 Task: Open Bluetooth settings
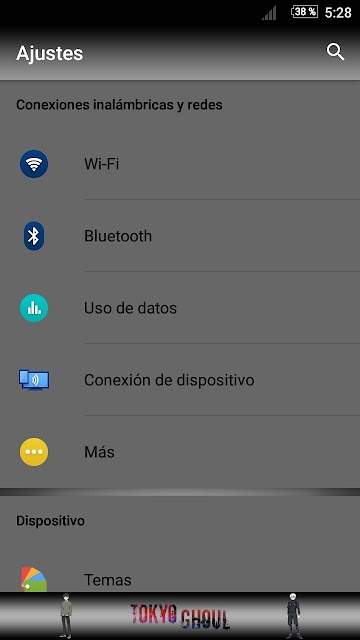point(180,236)
